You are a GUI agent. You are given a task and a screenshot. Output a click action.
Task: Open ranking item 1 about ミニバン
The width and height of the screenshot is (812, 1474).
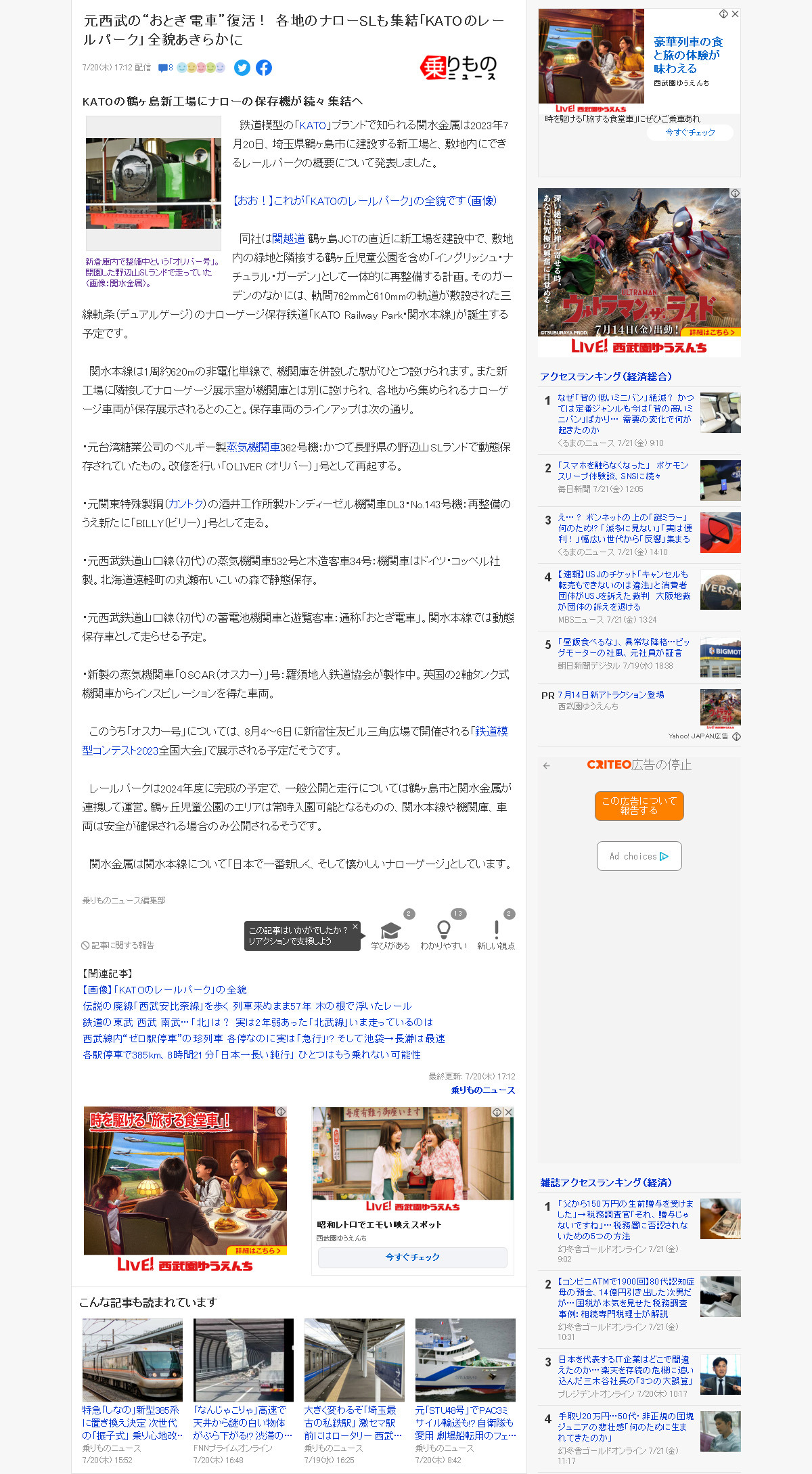click(625, 414)
